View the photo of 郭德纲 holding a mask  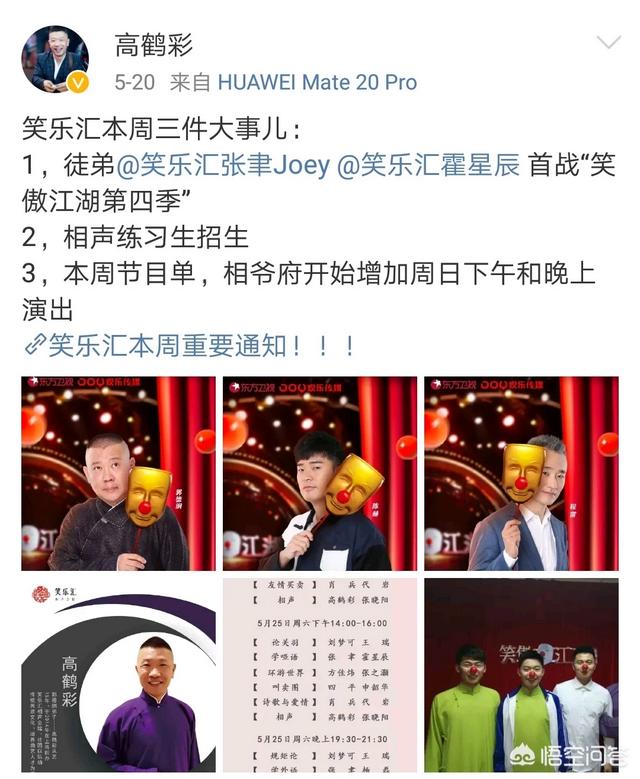tap(119, 473)
